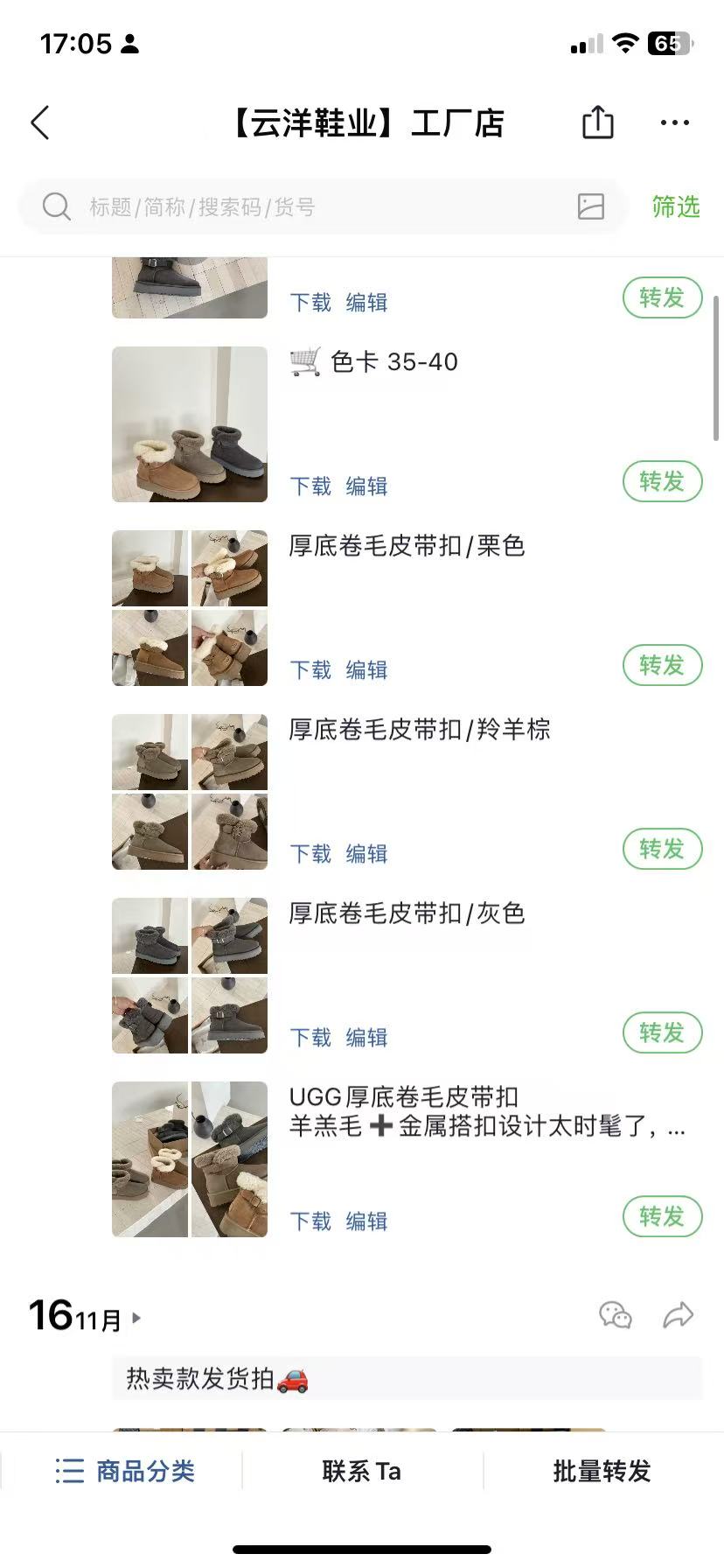The image size is (724, 1568).
Task: Share the 云洋鞋业 shop page
Action: (598, 122)
